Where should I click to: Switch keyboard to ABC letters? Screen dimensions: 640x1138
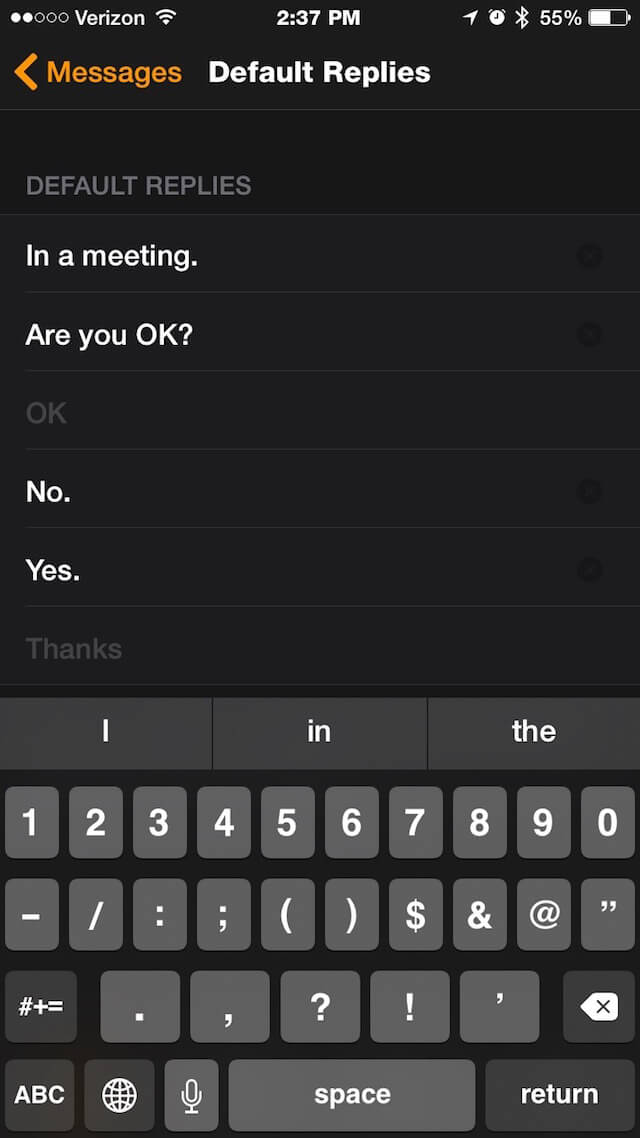(39, 1094)
